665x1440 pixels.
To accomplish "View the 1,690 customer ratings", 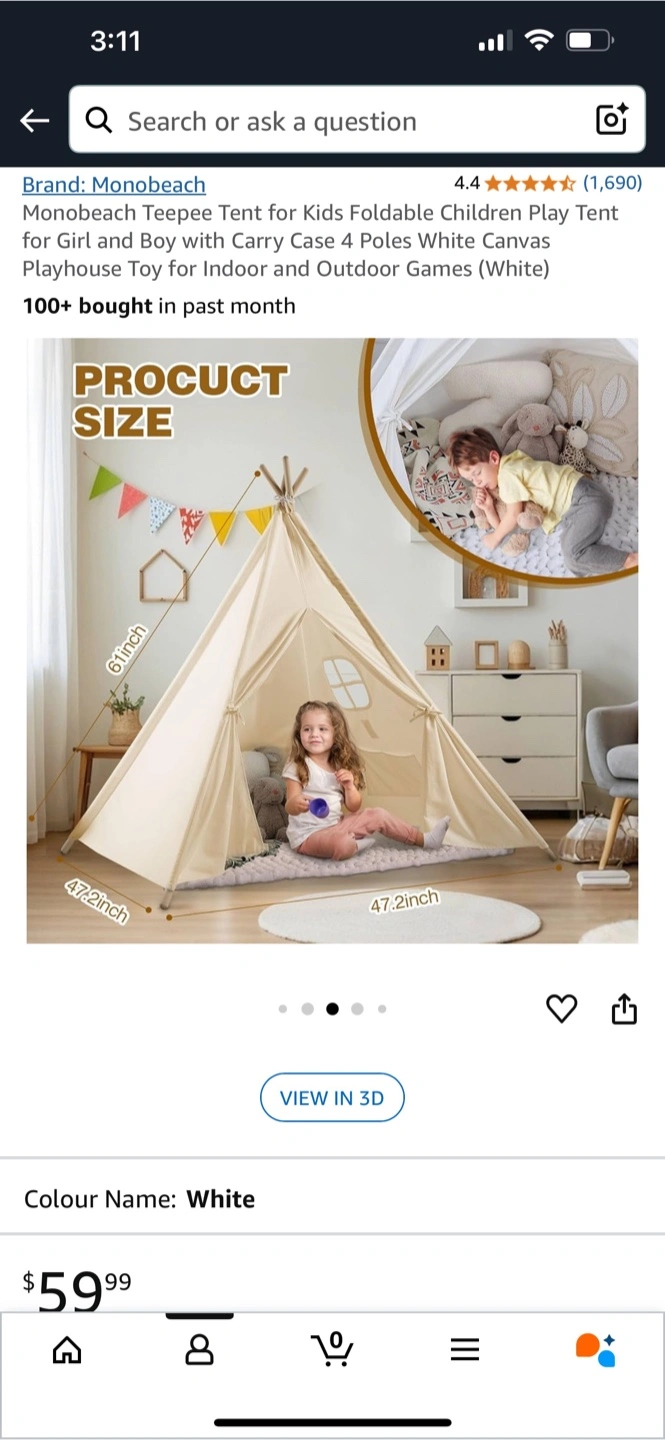I will click(612, 183).
